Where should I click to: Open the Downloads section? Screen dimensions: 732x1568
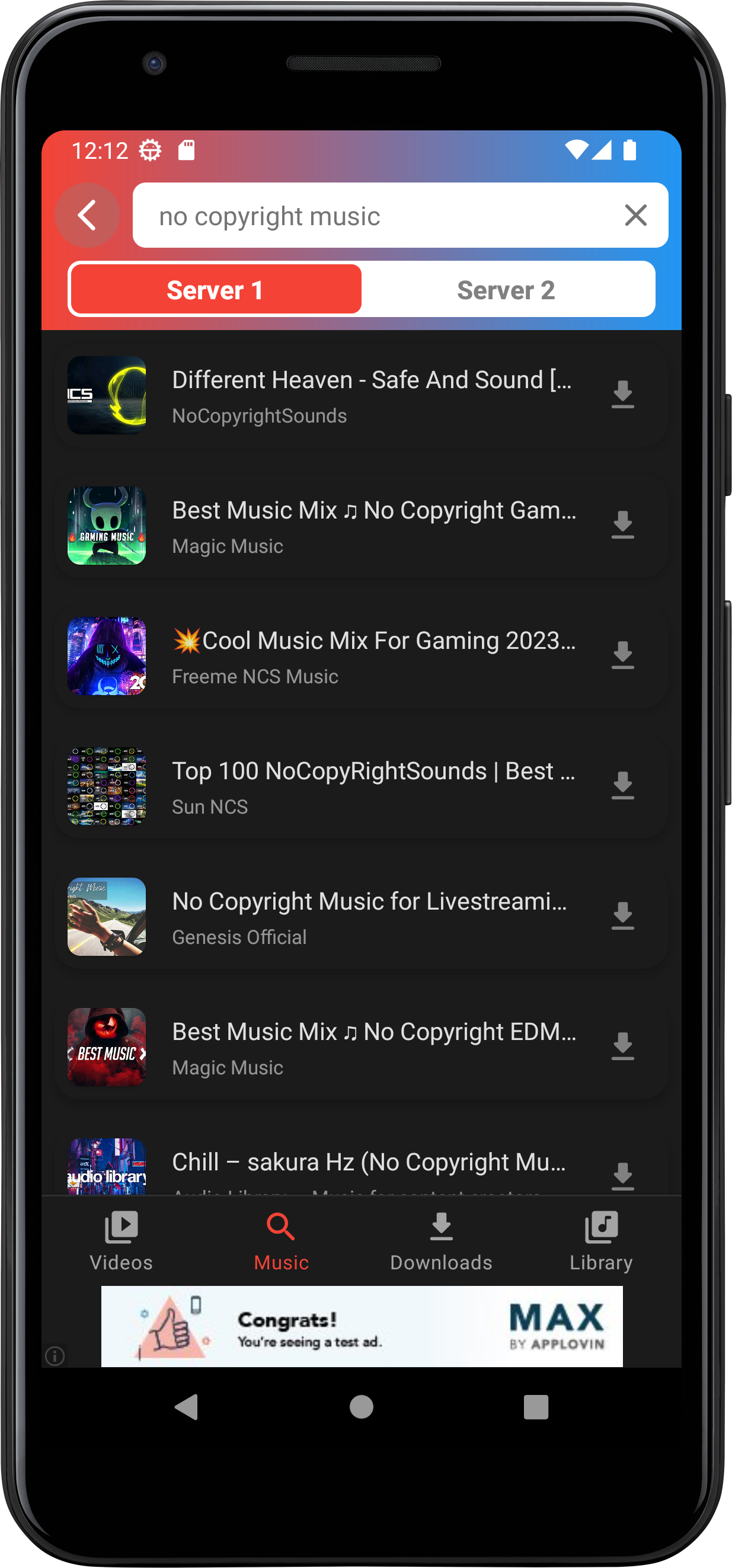tap(440, 1239)
